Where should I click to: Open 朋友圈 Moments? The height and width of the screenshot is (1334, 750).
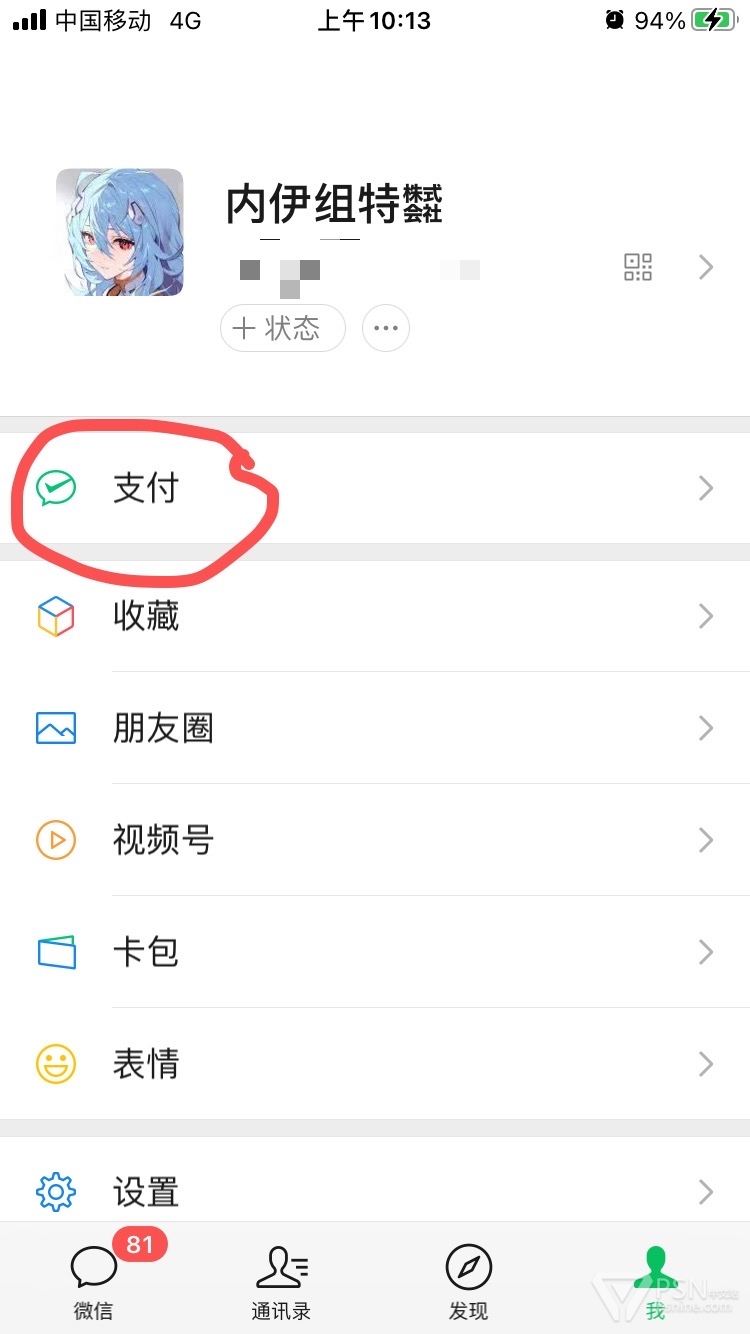coord(375,728)
